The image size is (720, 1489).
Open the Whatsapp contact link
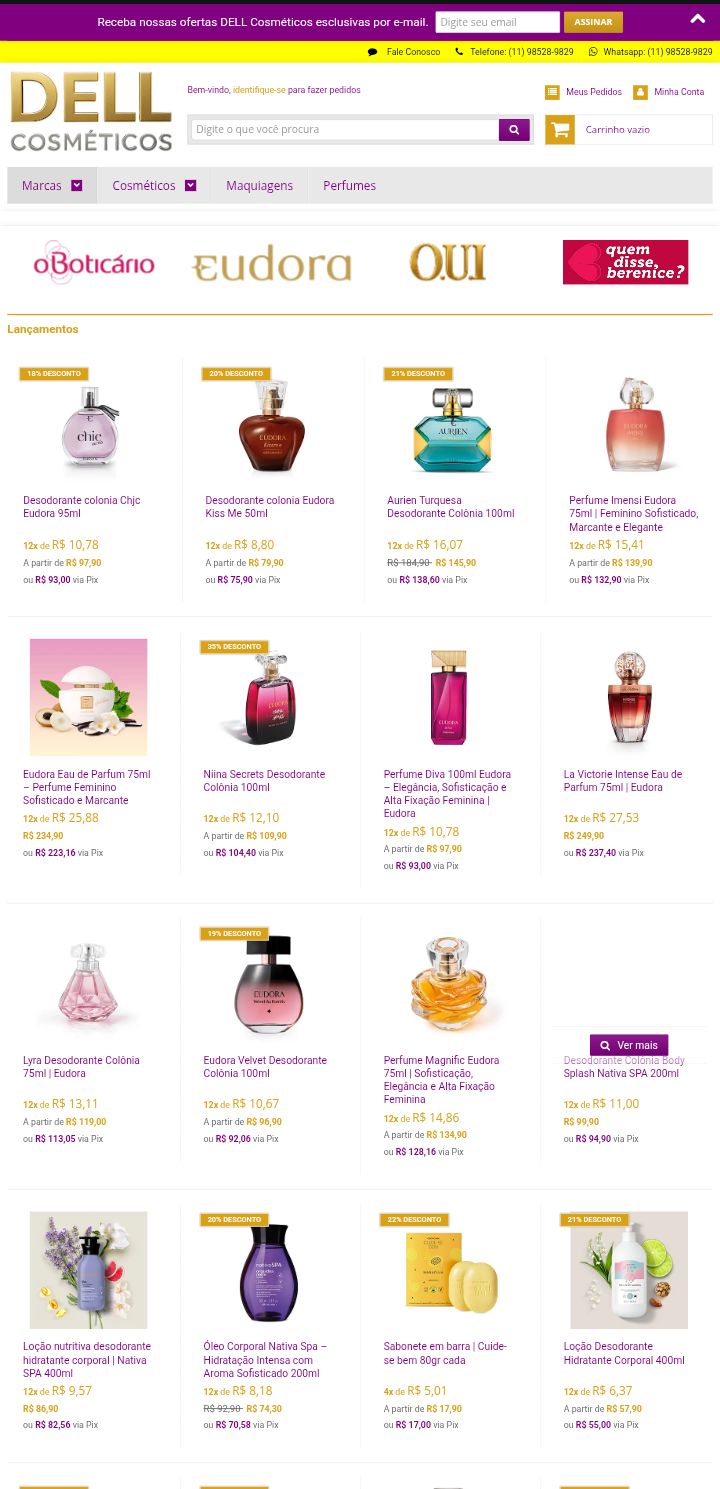[657, 52]
